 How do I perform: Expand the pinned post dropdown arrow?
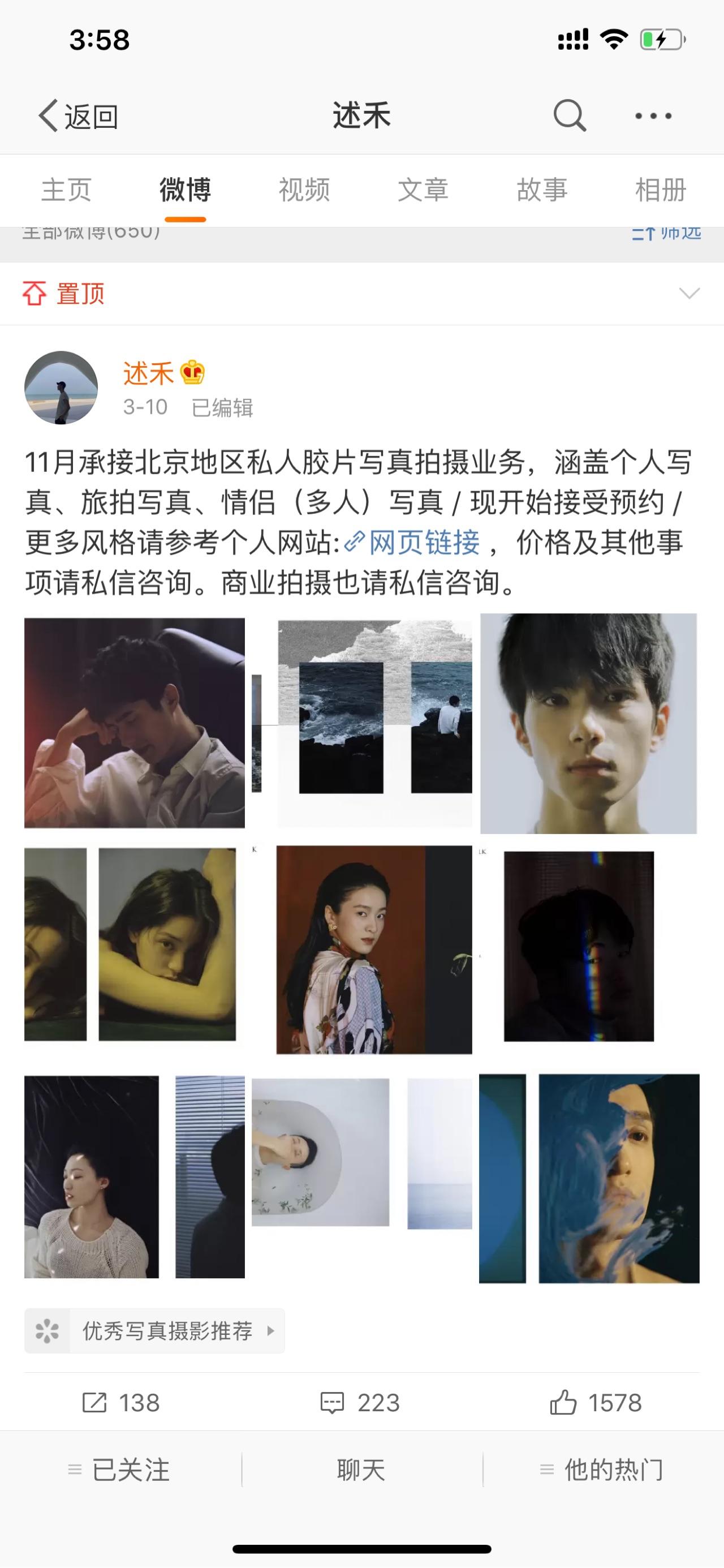[x=689, y=293]
